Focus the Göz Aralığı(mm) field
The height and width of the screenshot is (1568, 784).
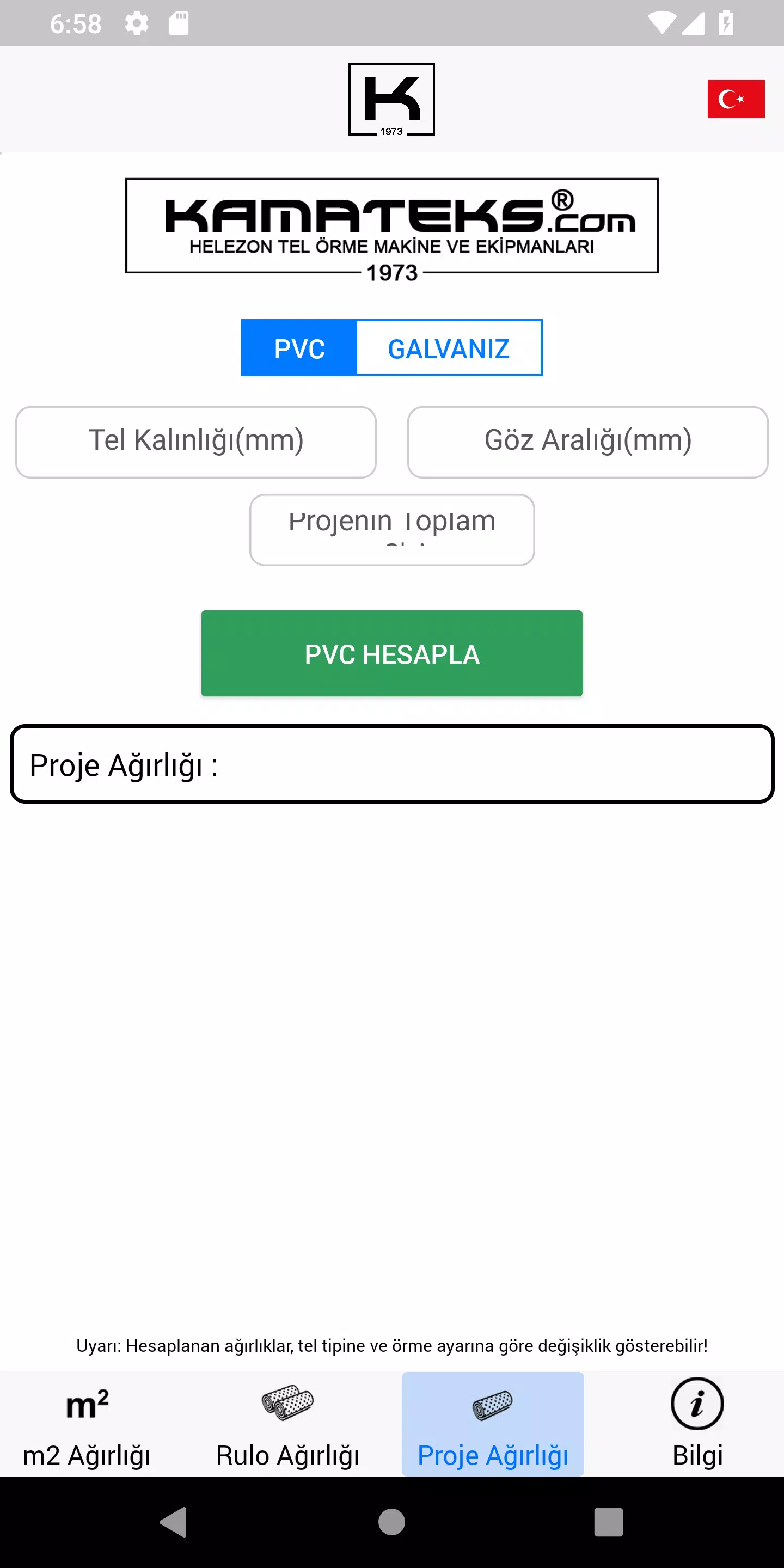point(587,442)
